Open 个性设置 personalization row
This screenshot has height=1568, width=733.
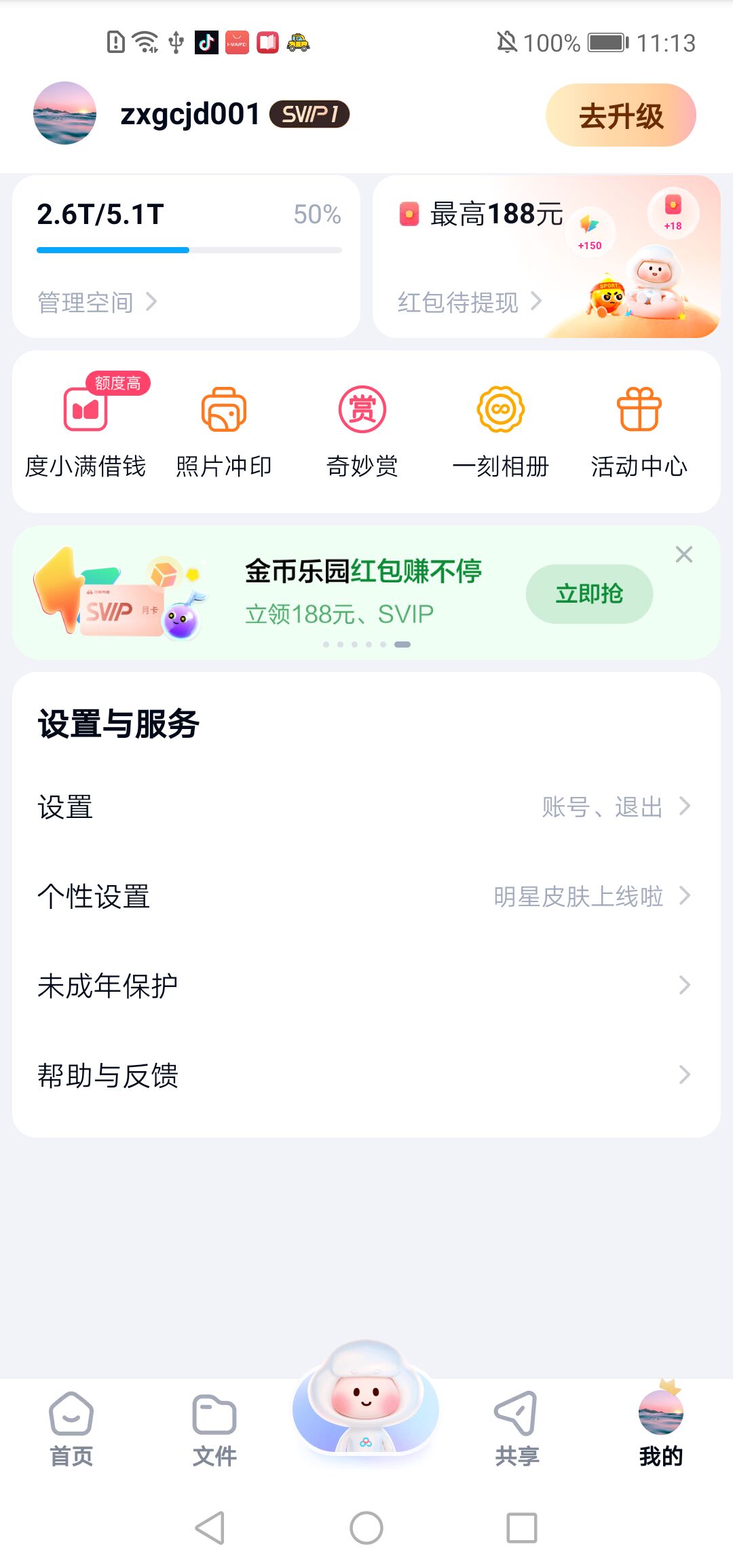(x=366, y=897)
